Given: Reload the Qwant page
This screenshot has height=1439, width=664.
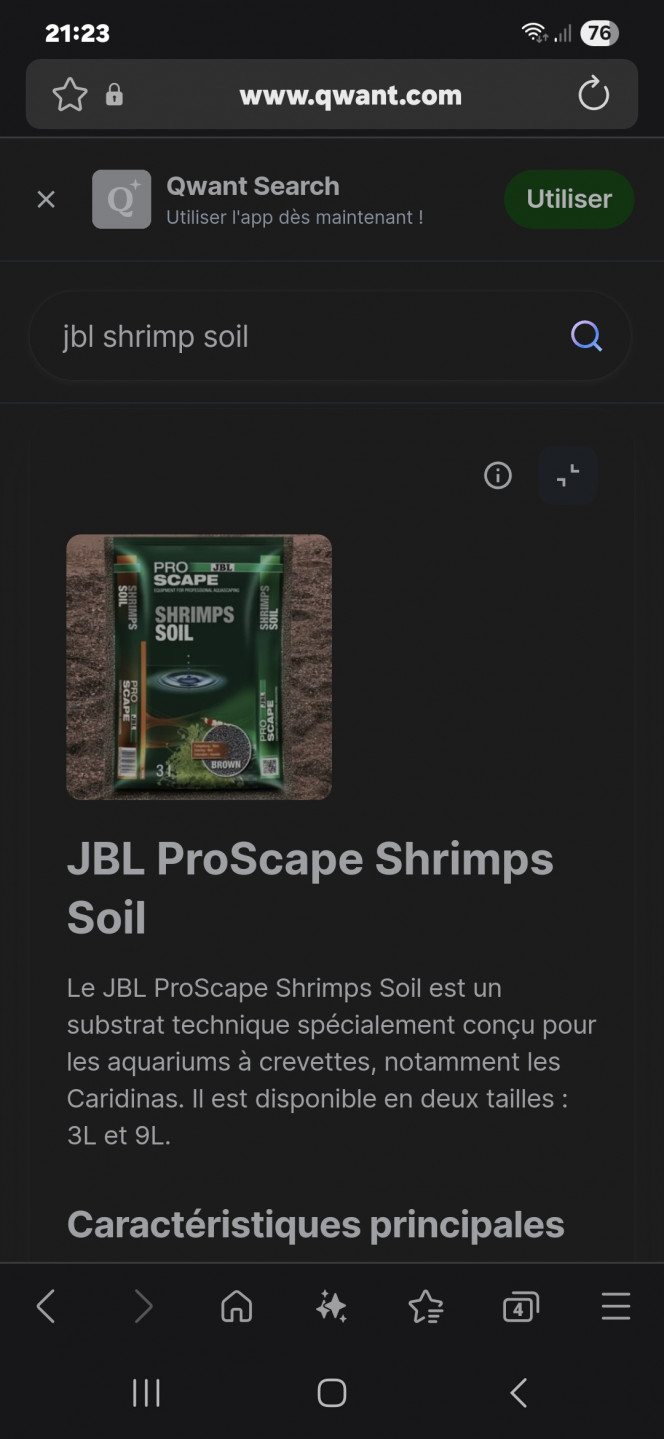Looking at the screenshot, I should tap(593, 95).
